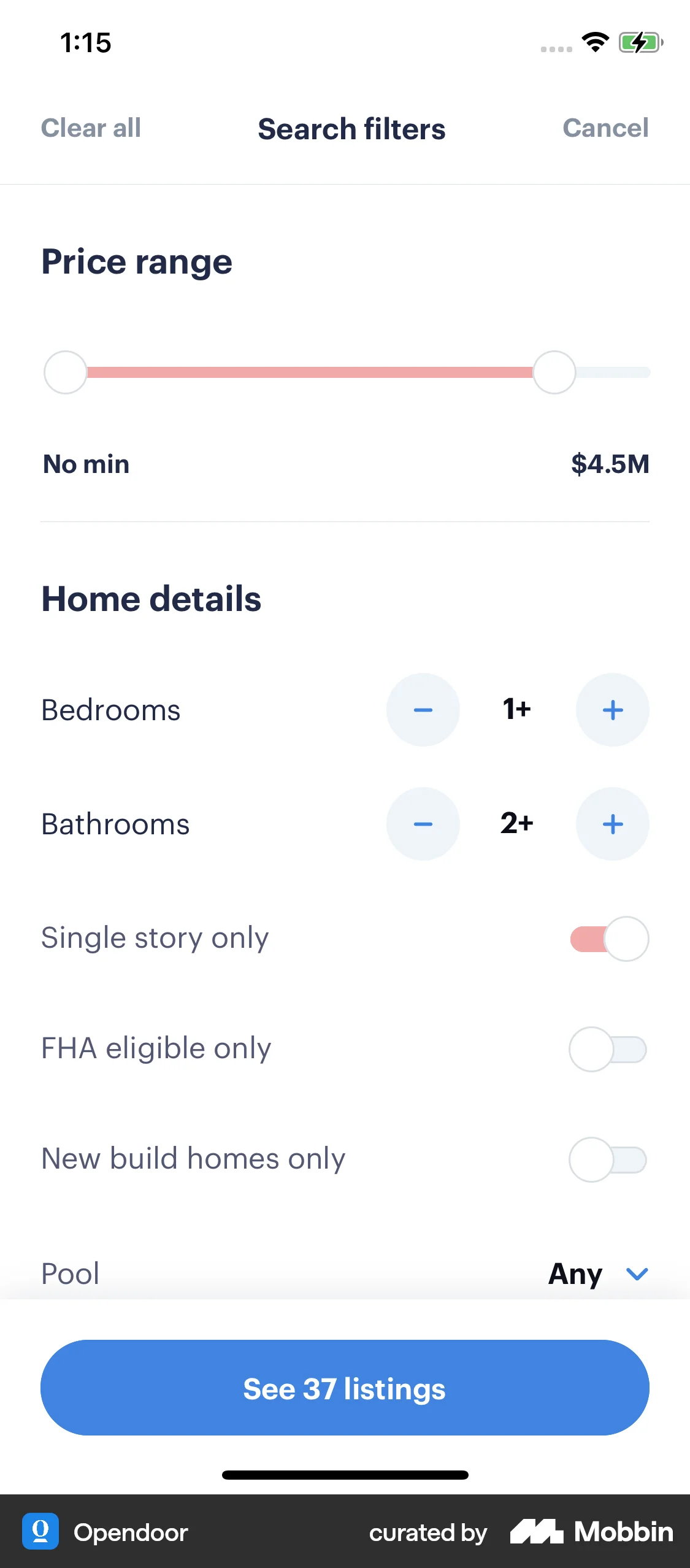Select the minimum price slider handle
This screenshot has height=1568, width=690.
(x=66, y=371)
